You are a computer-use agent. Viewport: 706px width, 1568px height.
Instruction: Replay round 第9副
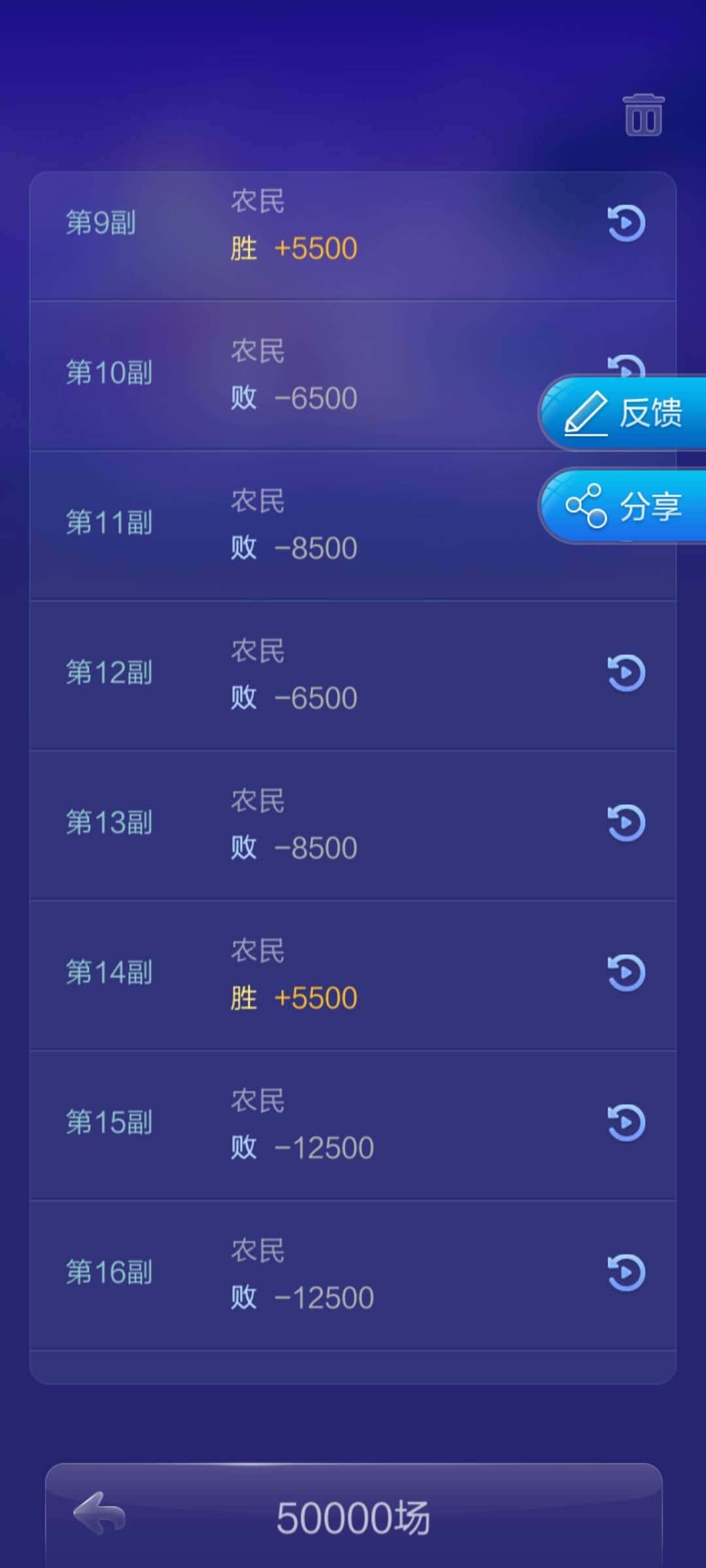click(x=626, y=223)
